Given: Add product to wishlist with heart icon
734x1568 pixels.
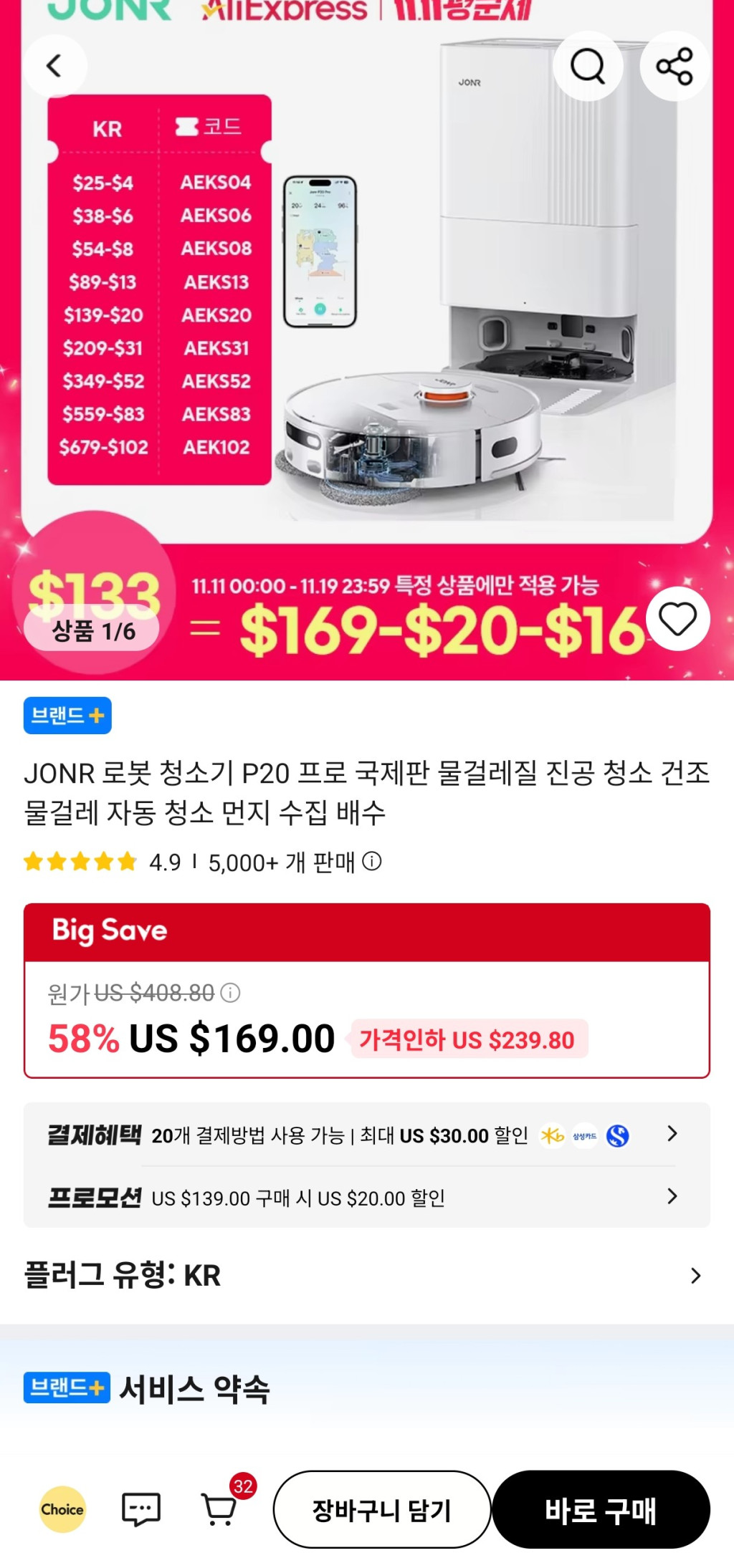Looking at the screenshot, I should 677,619.
